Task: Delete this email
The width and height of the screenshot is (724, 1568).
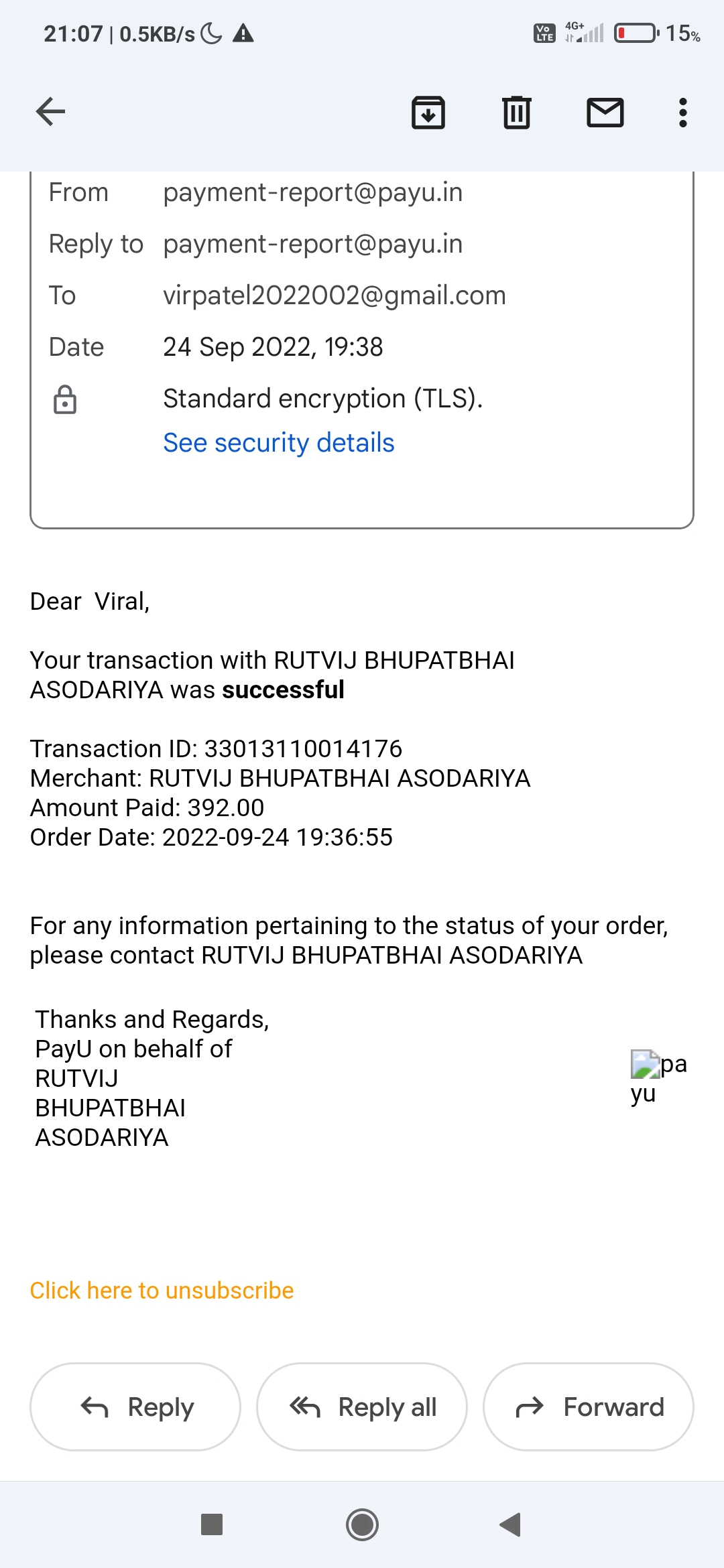Action: [516, 112]
